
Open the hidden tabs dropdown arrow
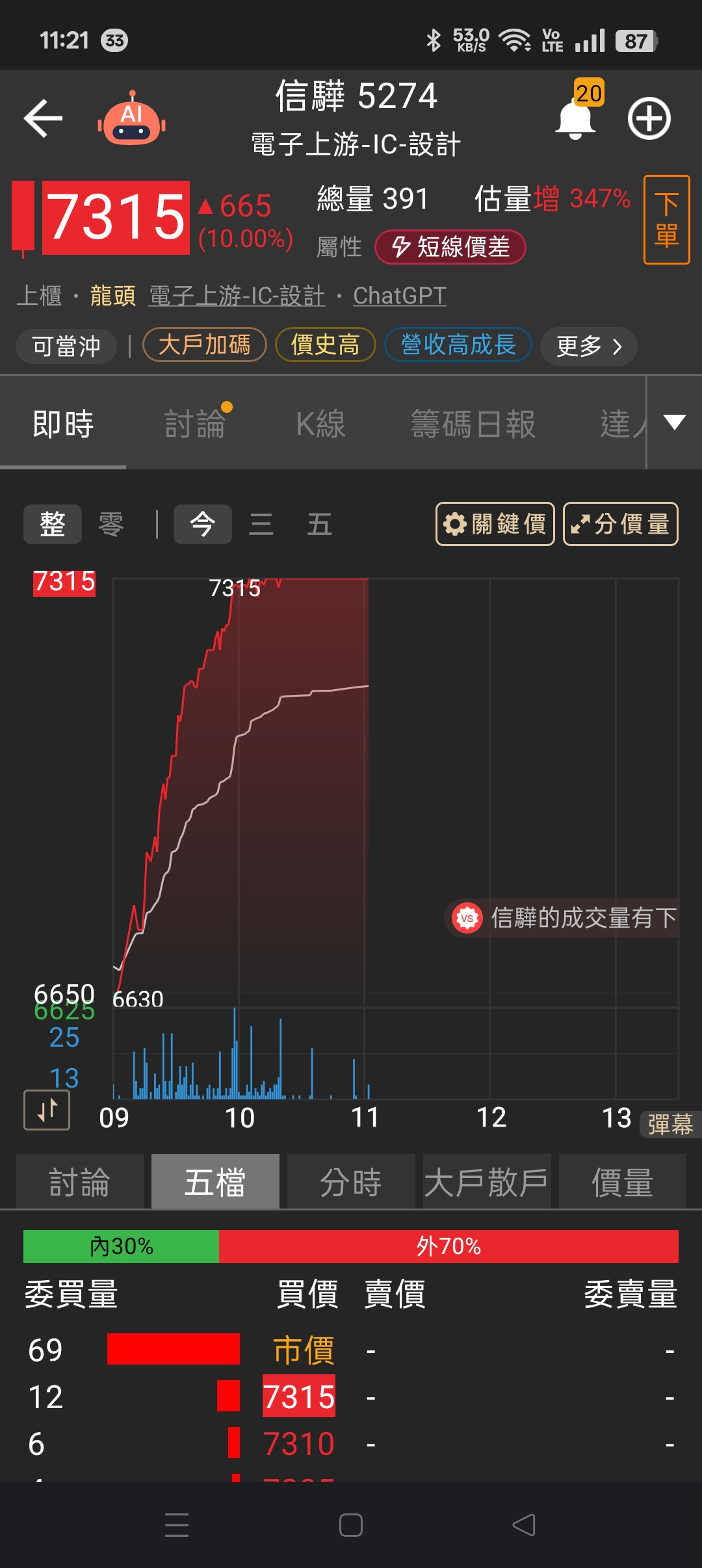coord(673,422)
